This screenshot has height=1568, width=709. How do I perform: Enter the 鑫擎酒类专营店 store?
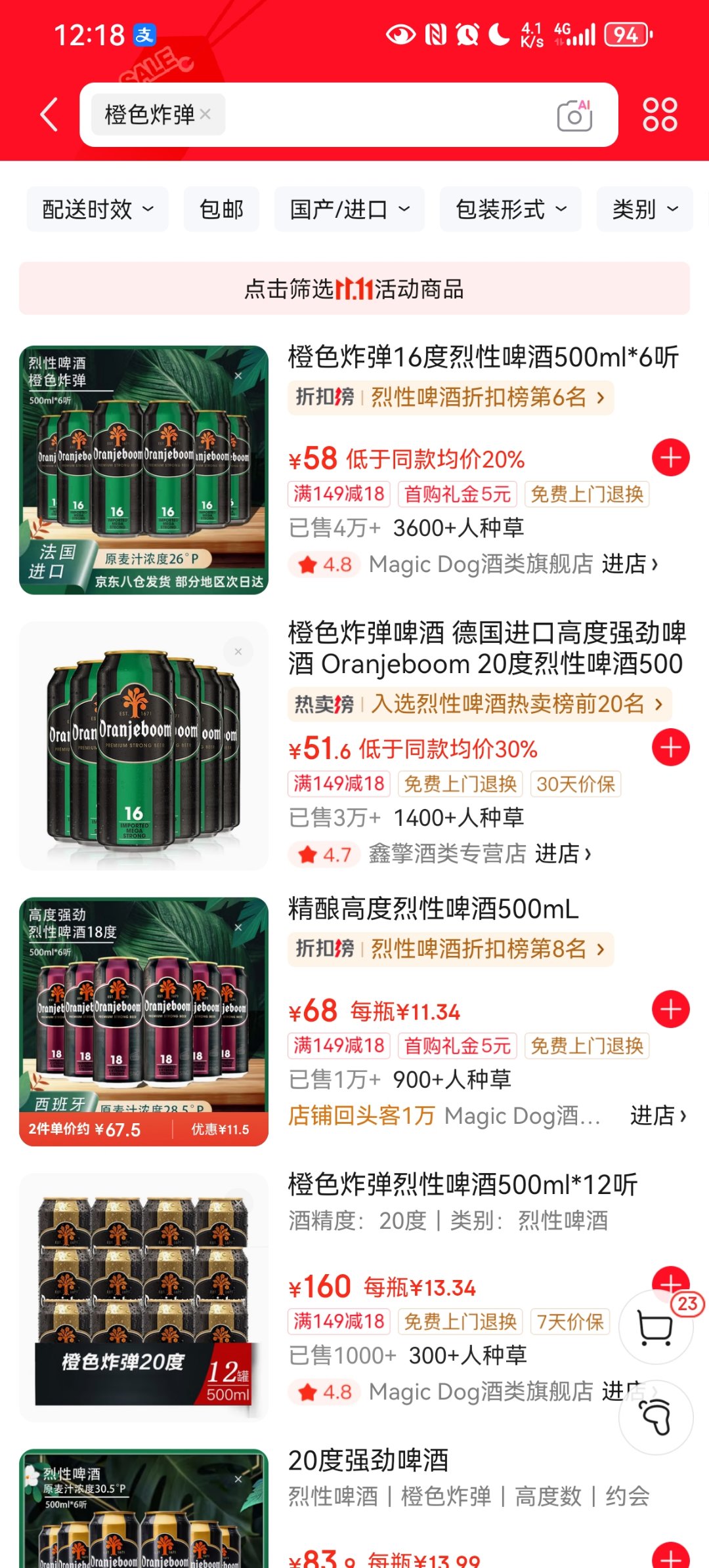tap(563, 854)
